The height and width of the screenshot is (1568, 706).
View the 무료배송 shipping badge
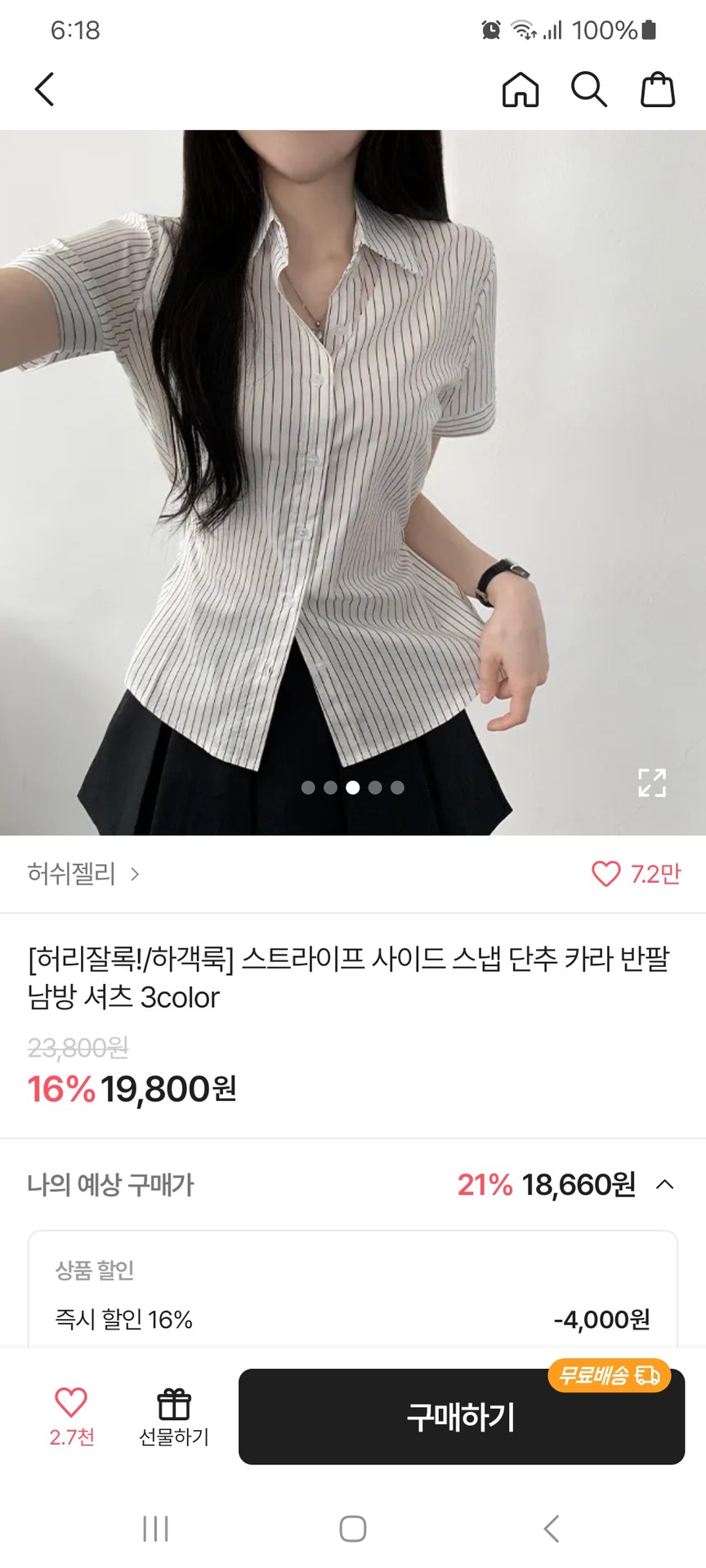[609, 1376]
